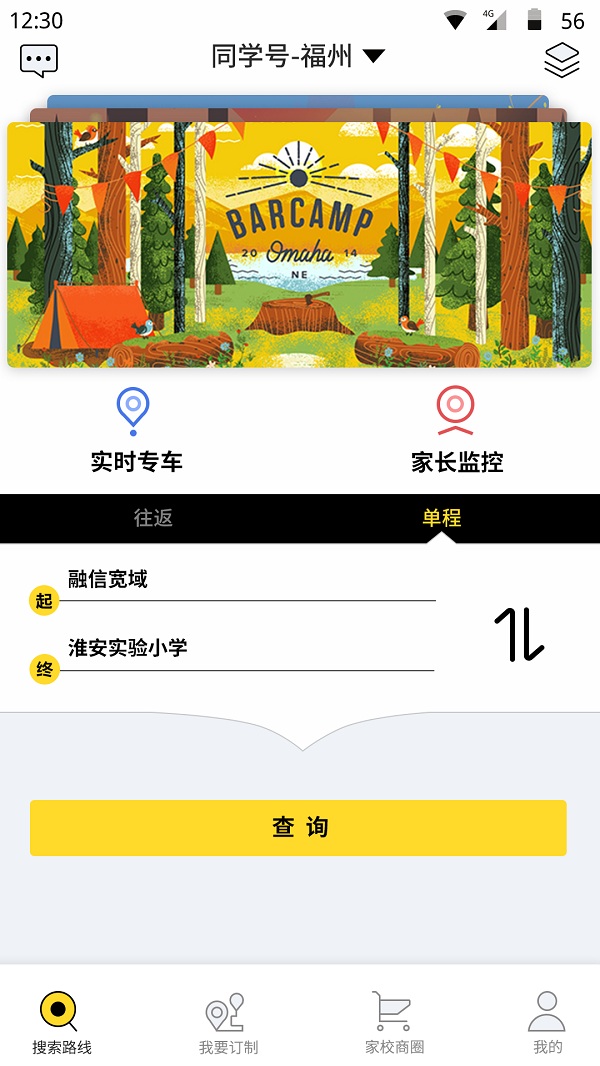Open the BarCamp banner card
Viewport: 600px width, 1066px height.
[x=299, y=244]
